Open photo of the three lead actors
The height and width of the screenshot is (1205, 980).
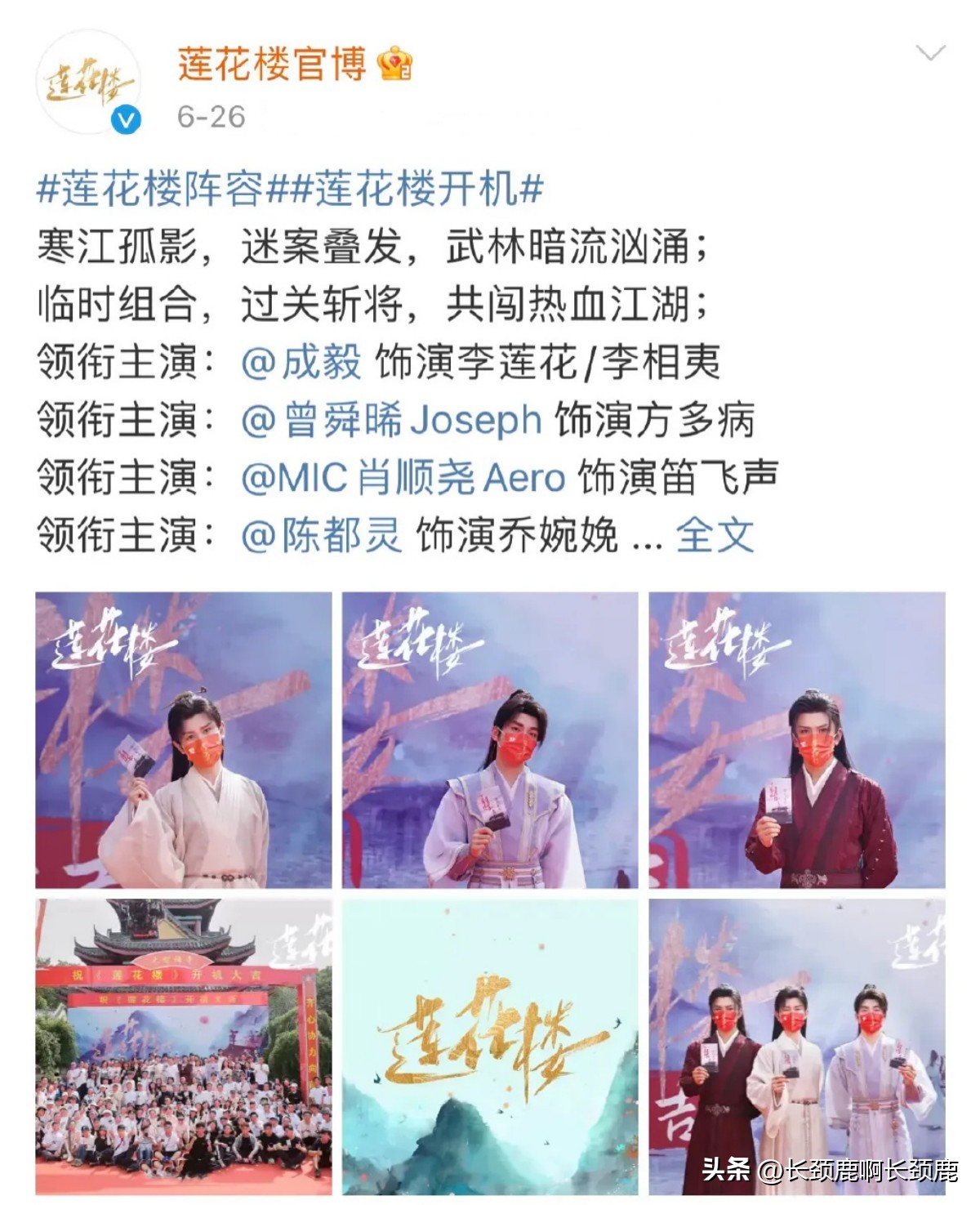(797, 1047)
